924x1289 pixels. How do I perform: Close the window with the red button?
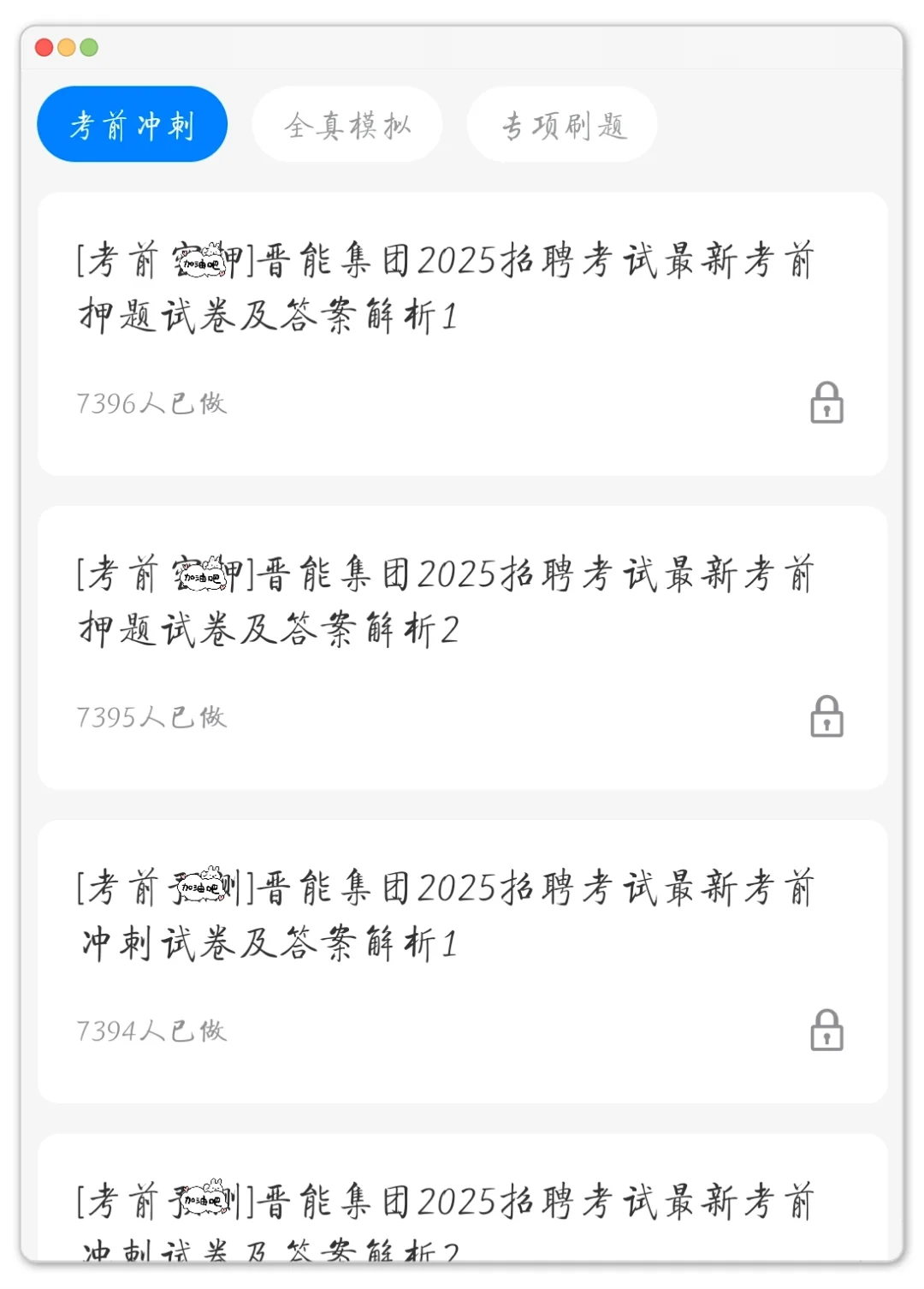[x=44, y=47]
